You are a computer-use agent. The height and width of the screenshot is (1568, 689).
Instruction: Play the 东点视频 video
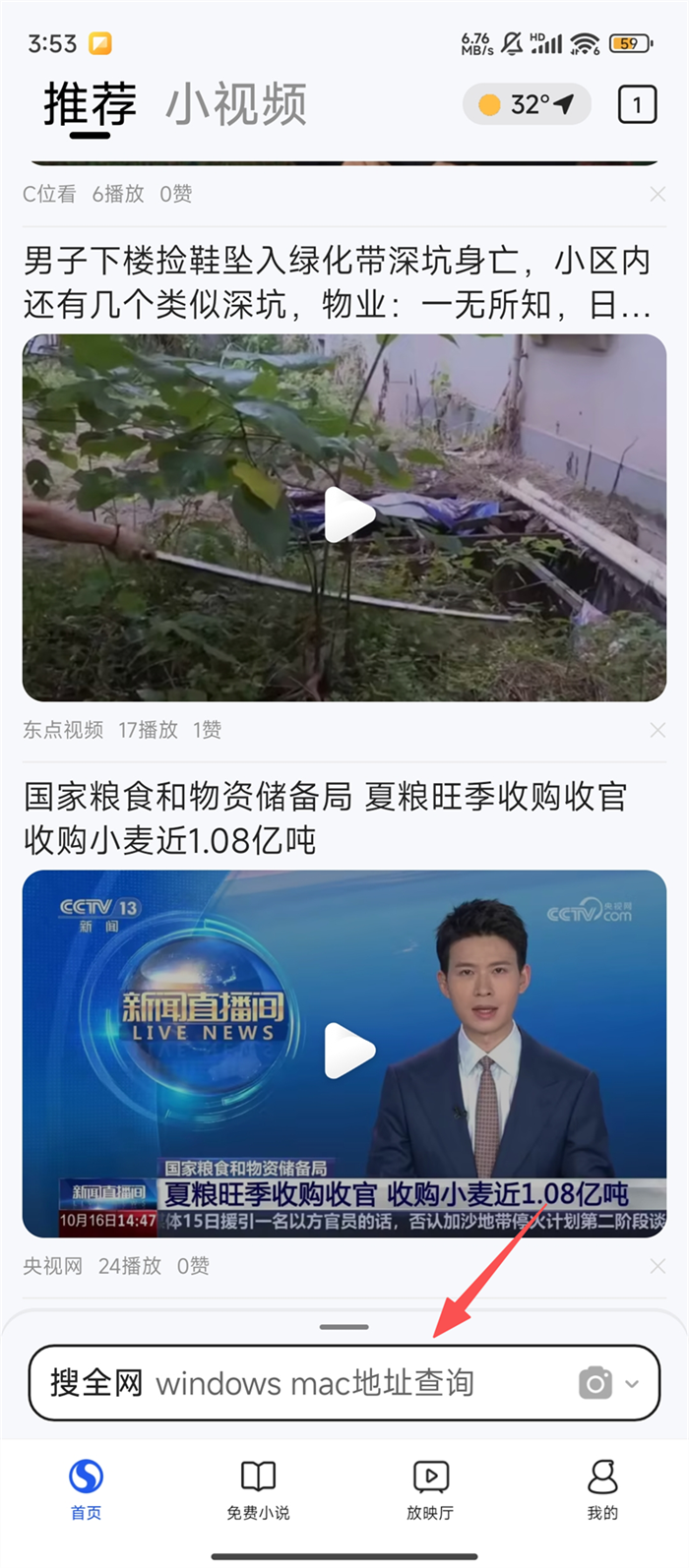point(348,515)
